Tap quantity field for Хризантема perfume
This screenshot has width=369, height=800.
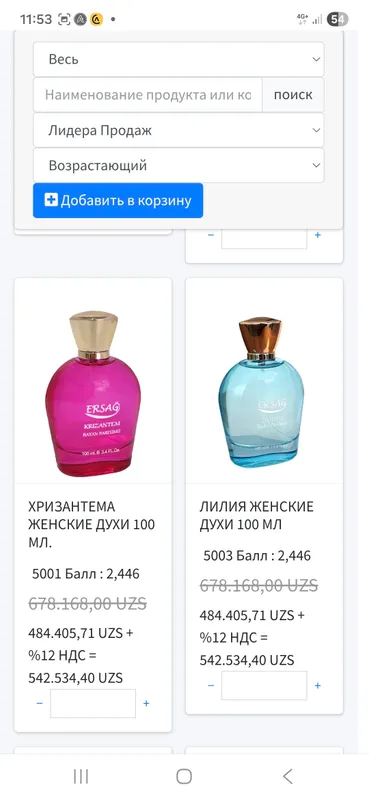[93, 704]
